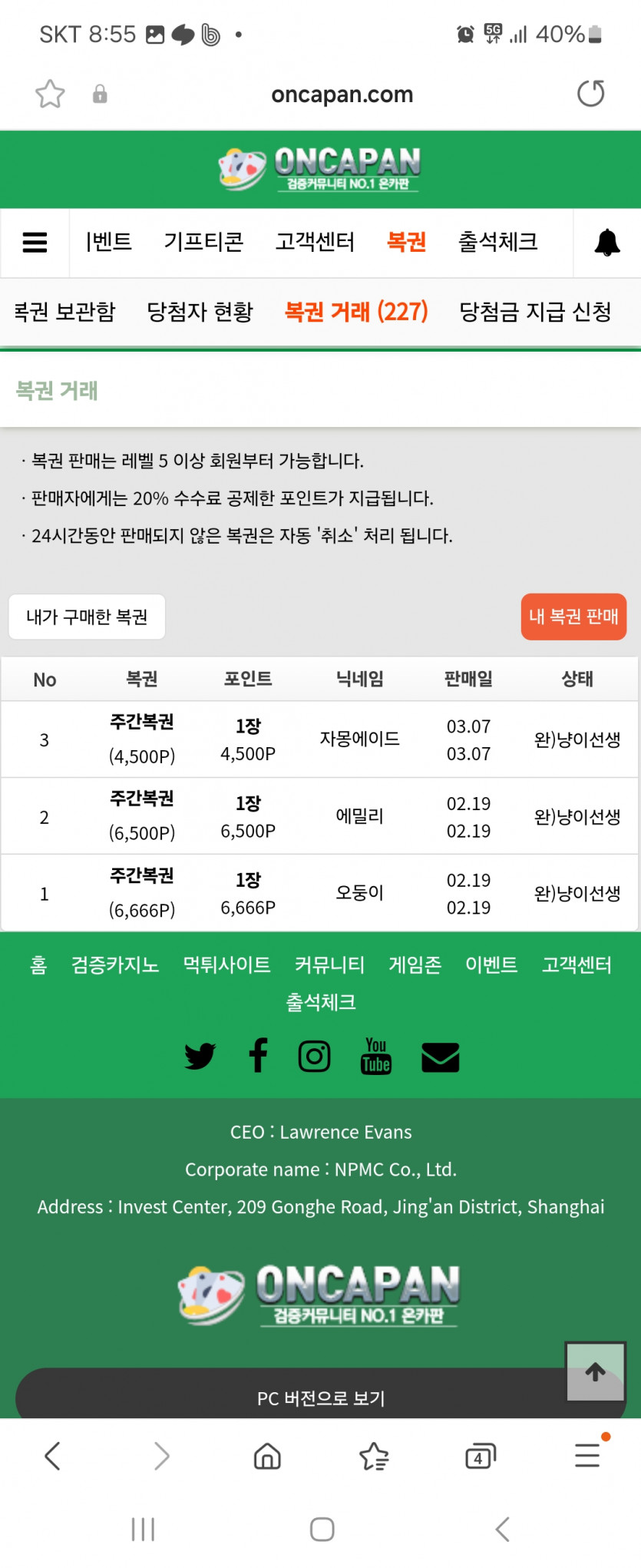
Task: Open the hamburger menu
Action: 35,243
